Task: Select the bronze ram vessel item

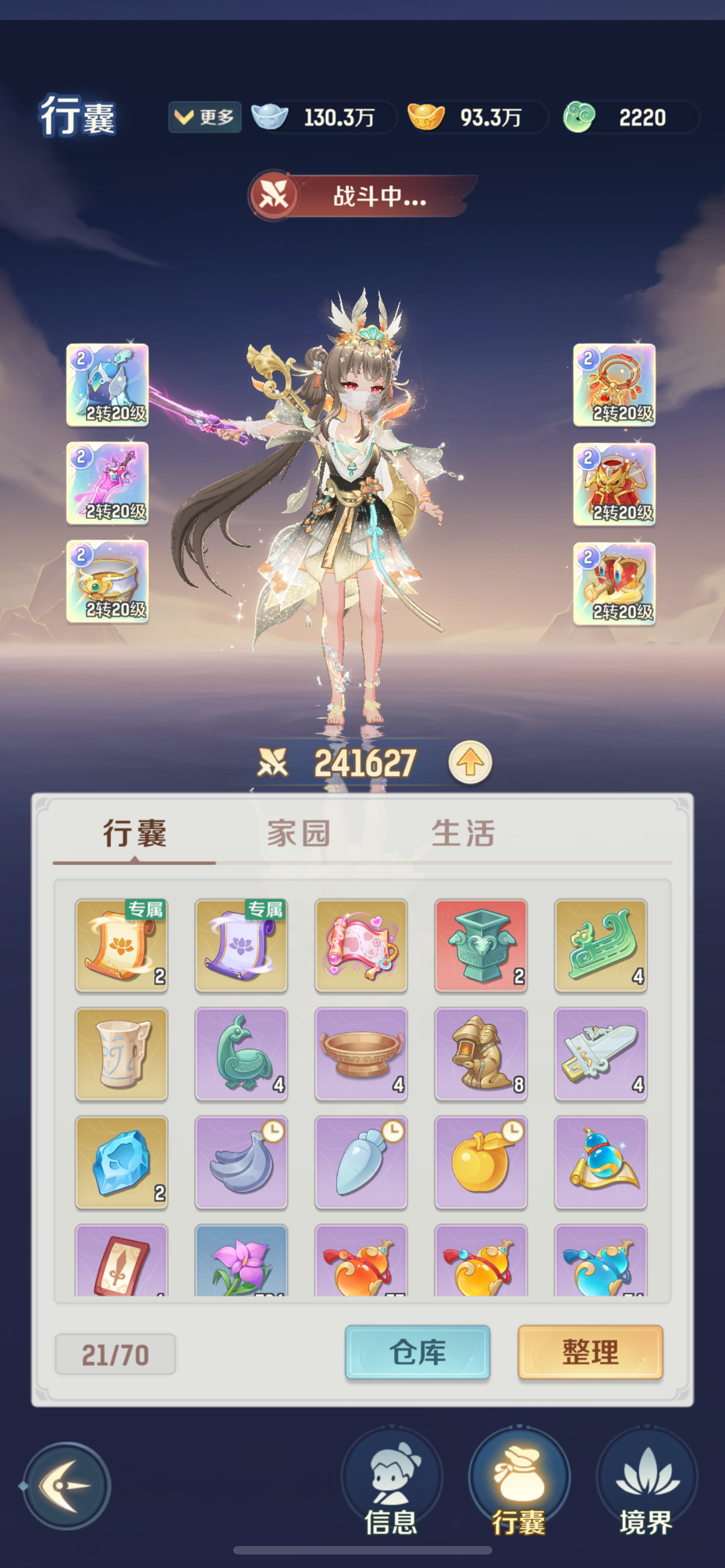Action: (x=481, y=945)
